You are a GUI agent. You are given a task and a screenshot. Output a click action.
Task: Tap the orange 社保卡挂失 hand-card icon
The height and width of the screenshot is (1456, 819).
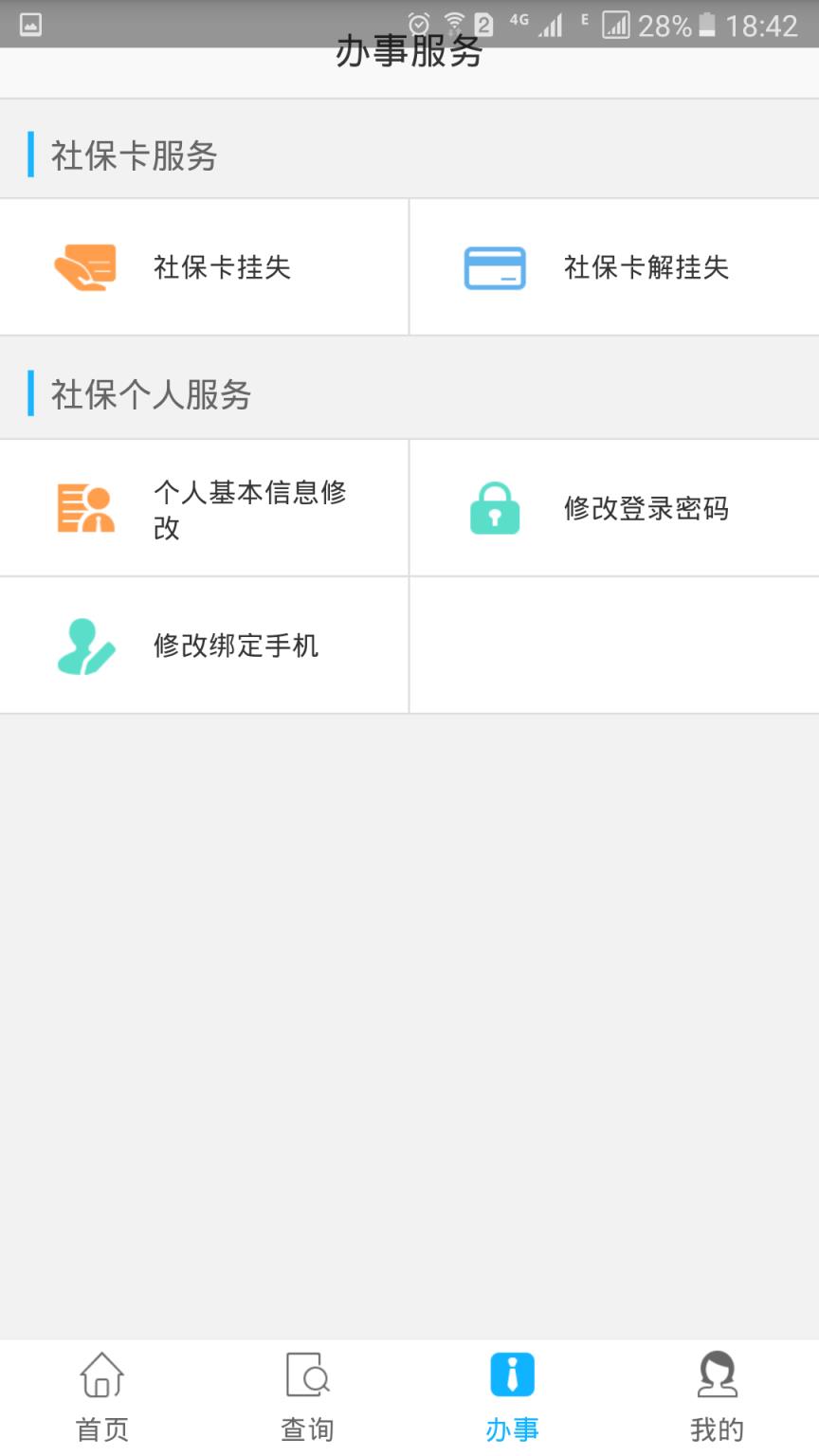[85, 266]
